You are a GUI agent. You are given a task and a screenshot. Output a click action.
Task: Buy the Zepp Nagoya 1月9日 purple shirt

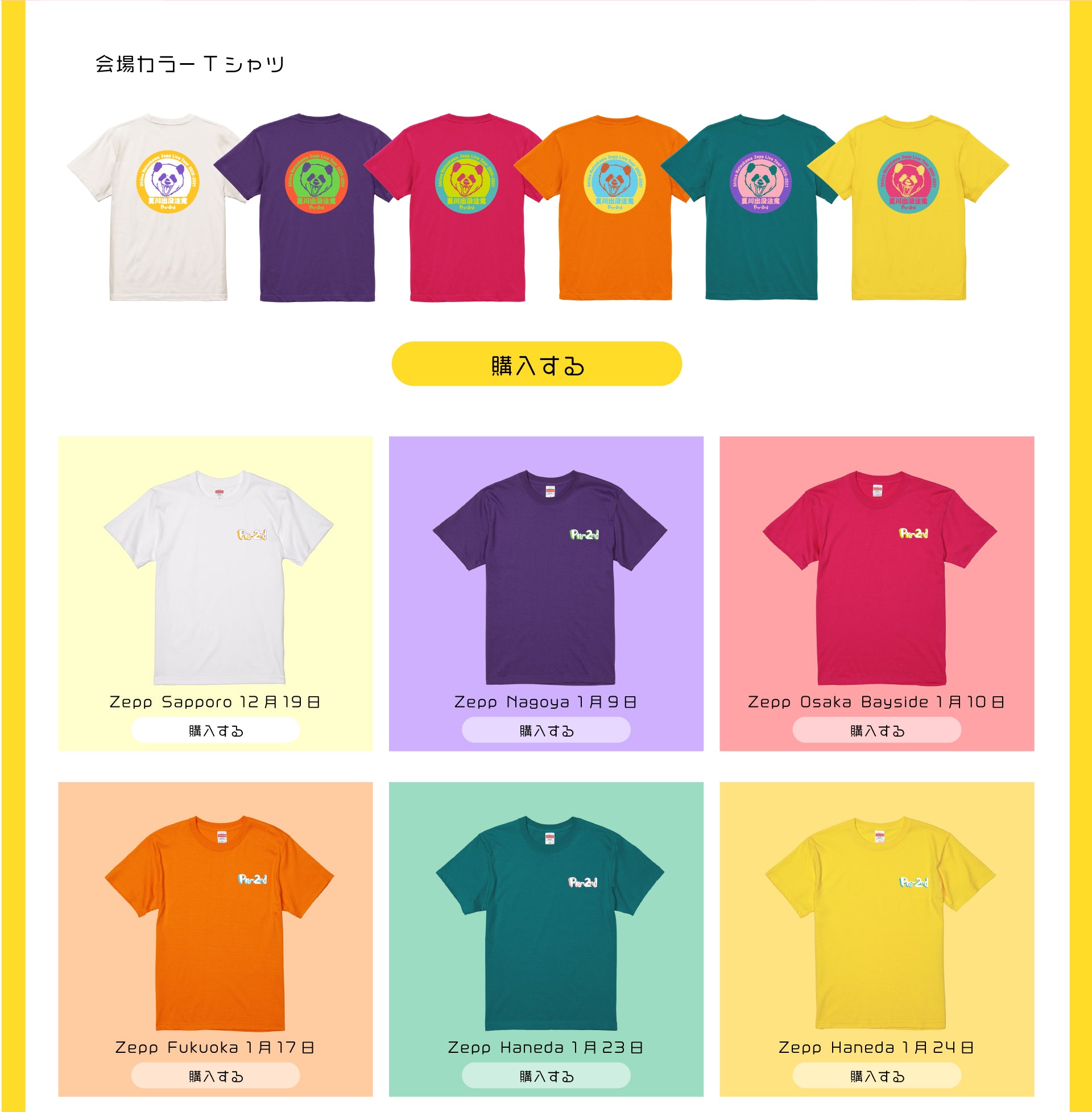coord(546,730)
